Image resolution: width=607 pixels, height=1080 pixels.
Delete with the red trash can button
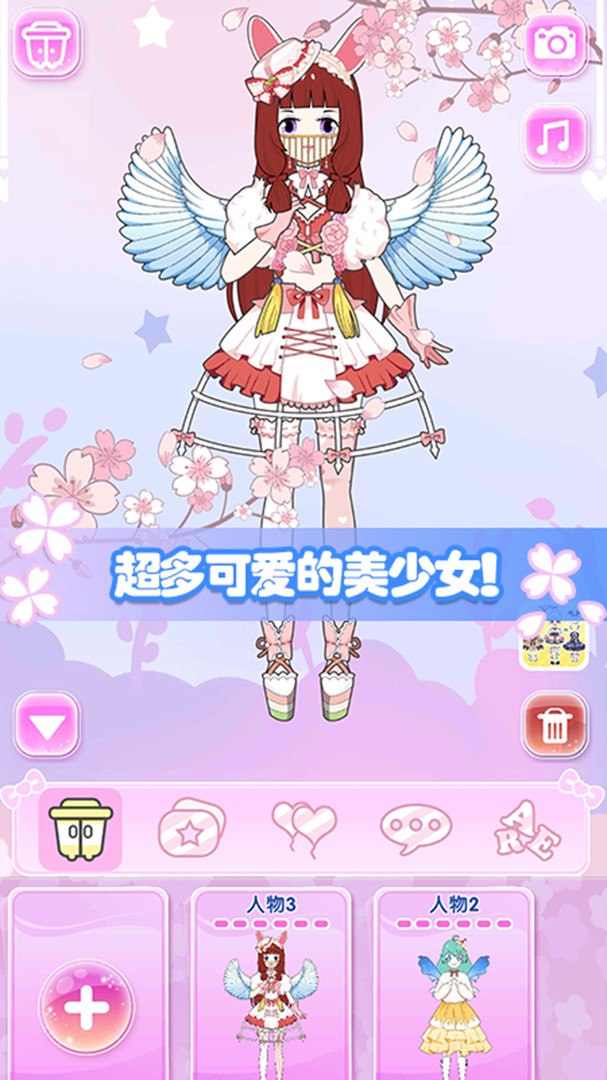[x=554, y=725]
